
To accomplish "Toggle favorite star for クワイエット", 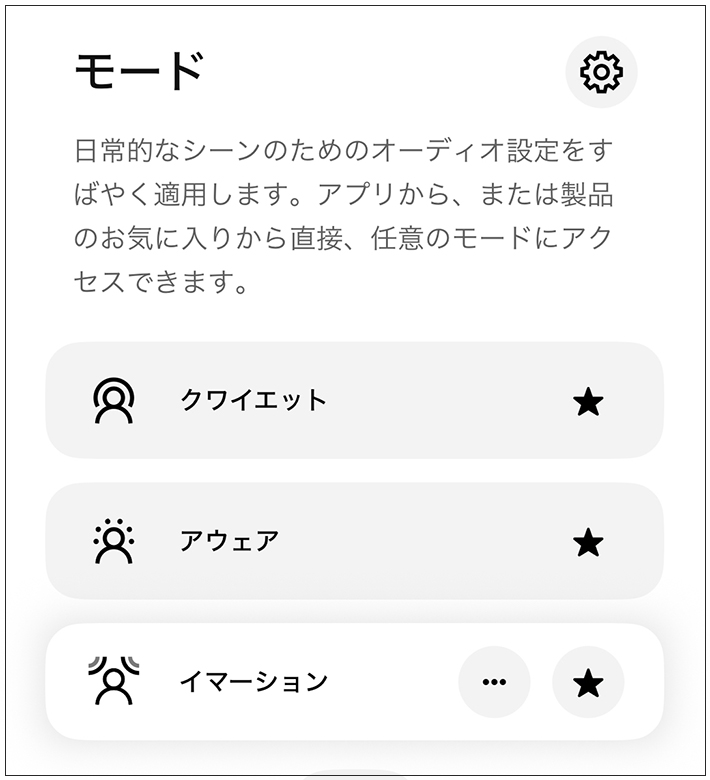I will pyautogui.click(x=588, y=402).
